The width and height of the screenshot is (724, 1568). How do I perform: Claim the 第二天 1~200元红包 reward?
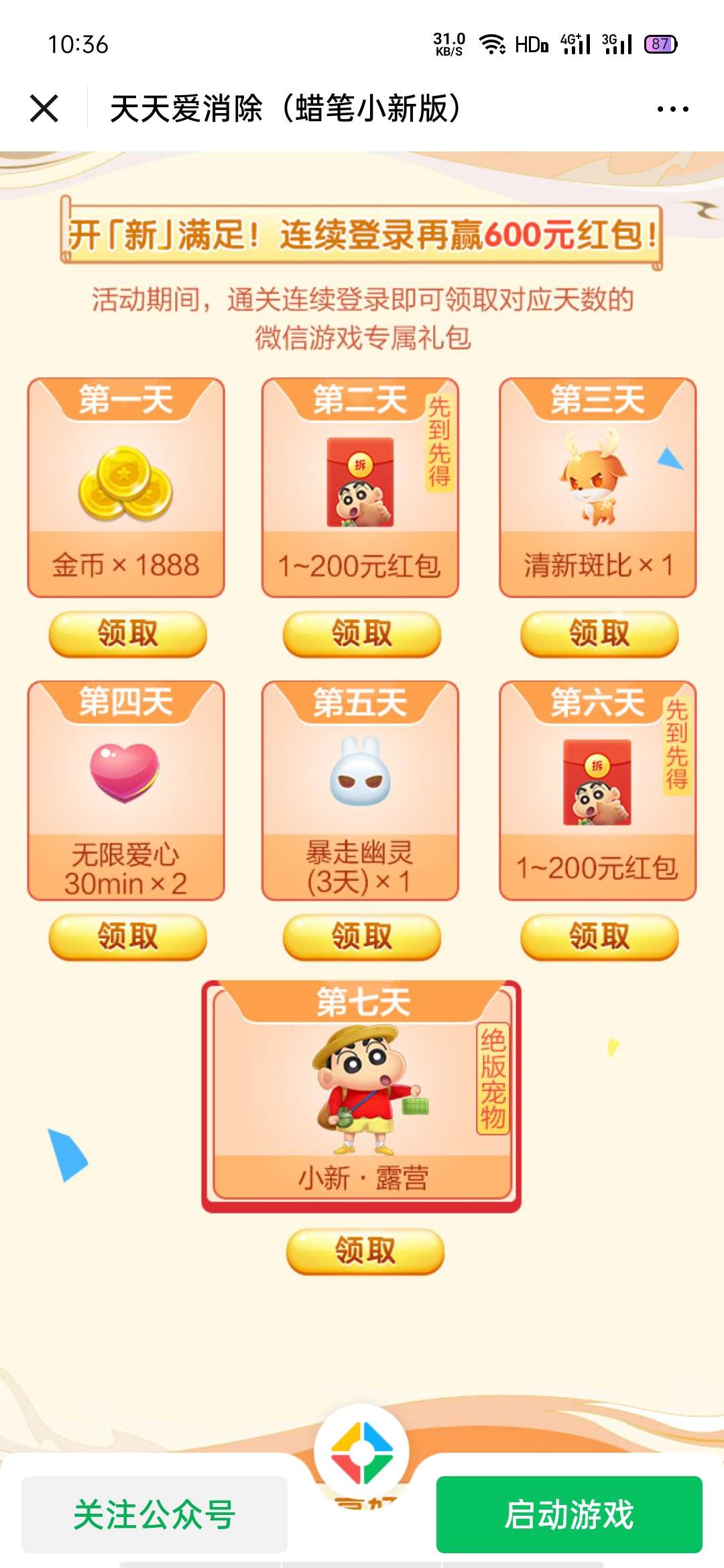coord(362,633)
